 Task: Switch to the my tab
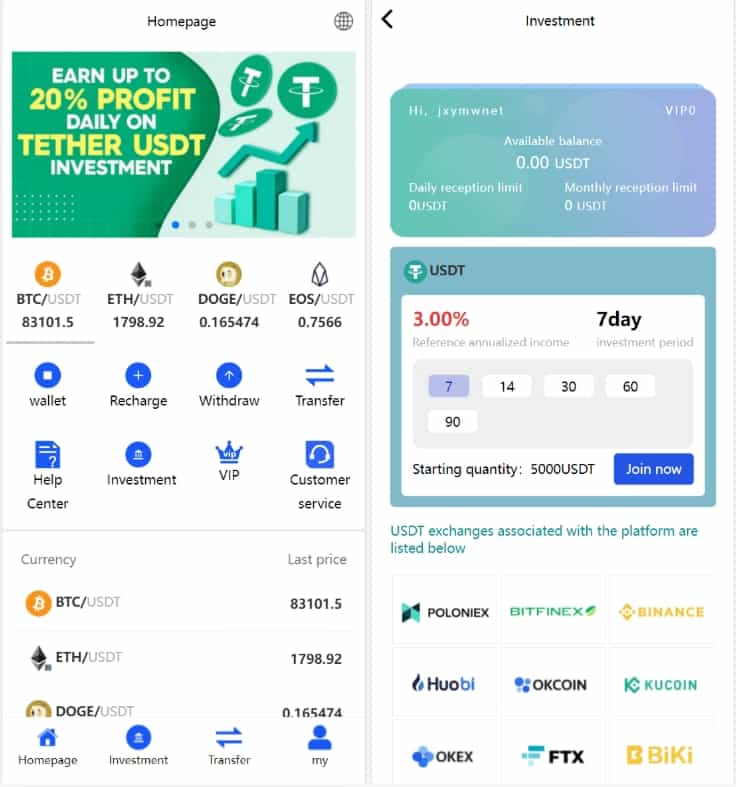click(x=319, y=747)
